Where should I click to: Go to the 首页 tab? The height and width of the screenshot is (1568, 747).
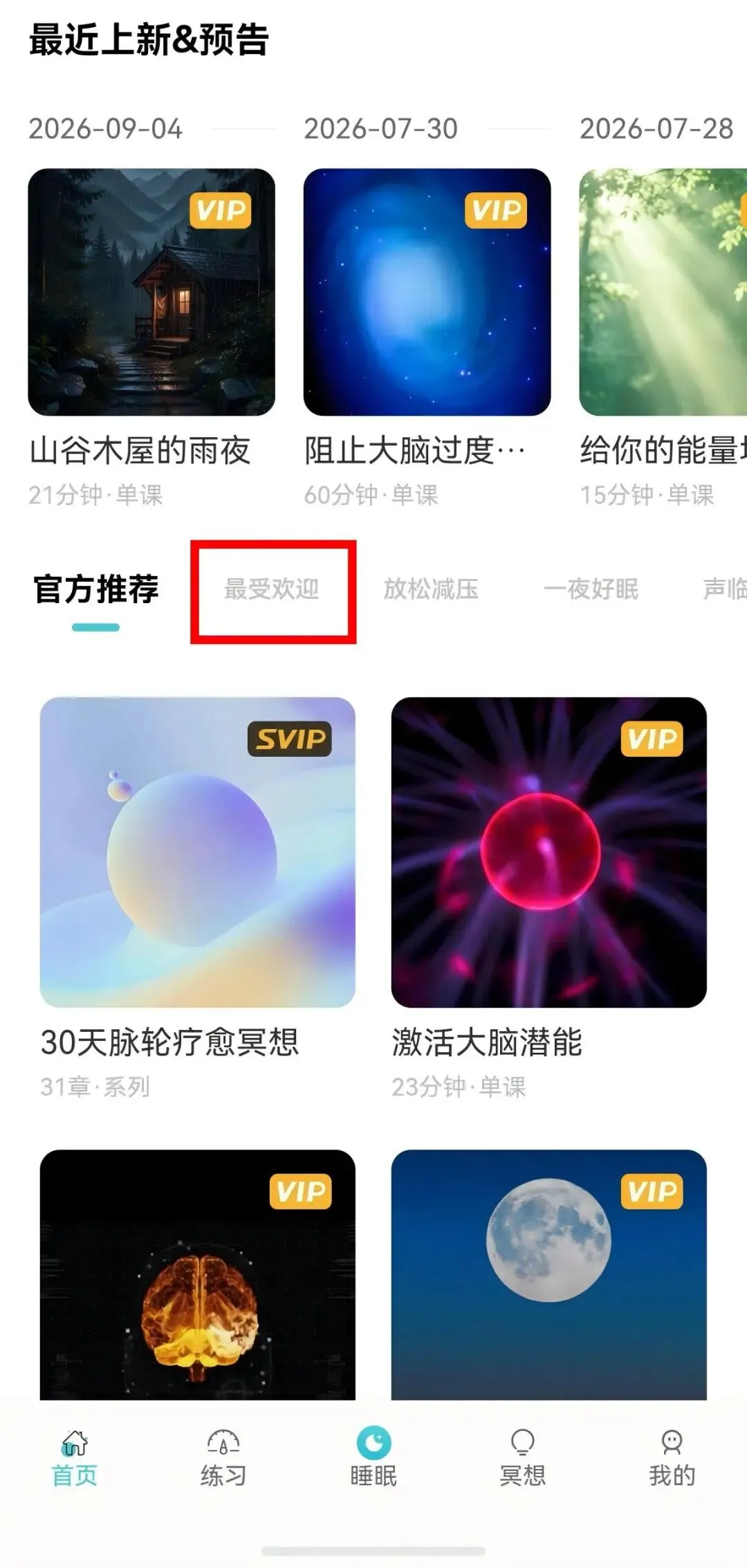tap(75, 1458)
